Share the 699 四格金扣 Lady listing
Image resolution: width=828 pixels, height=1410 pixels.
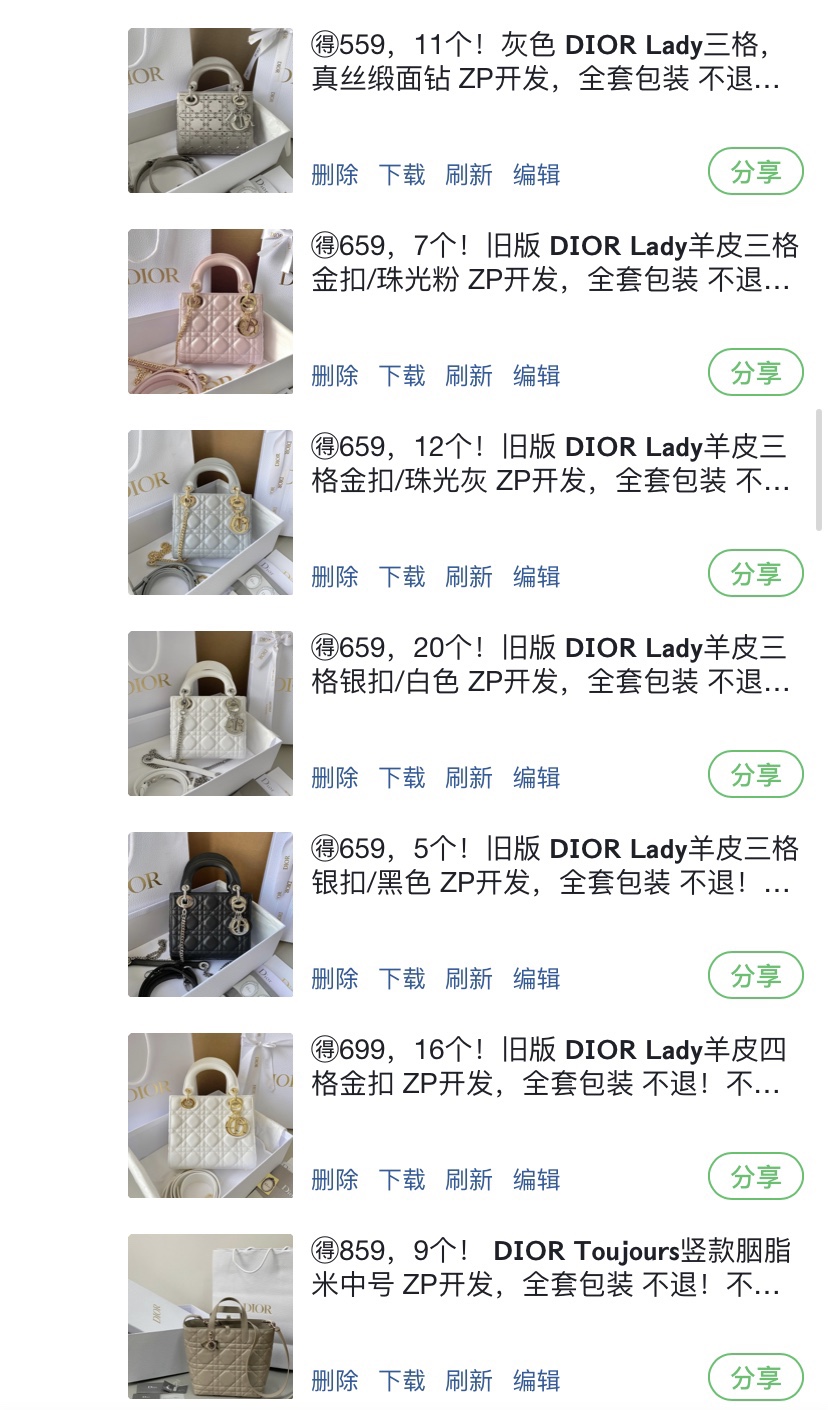pyautogui.click(x=755, y=1177)
